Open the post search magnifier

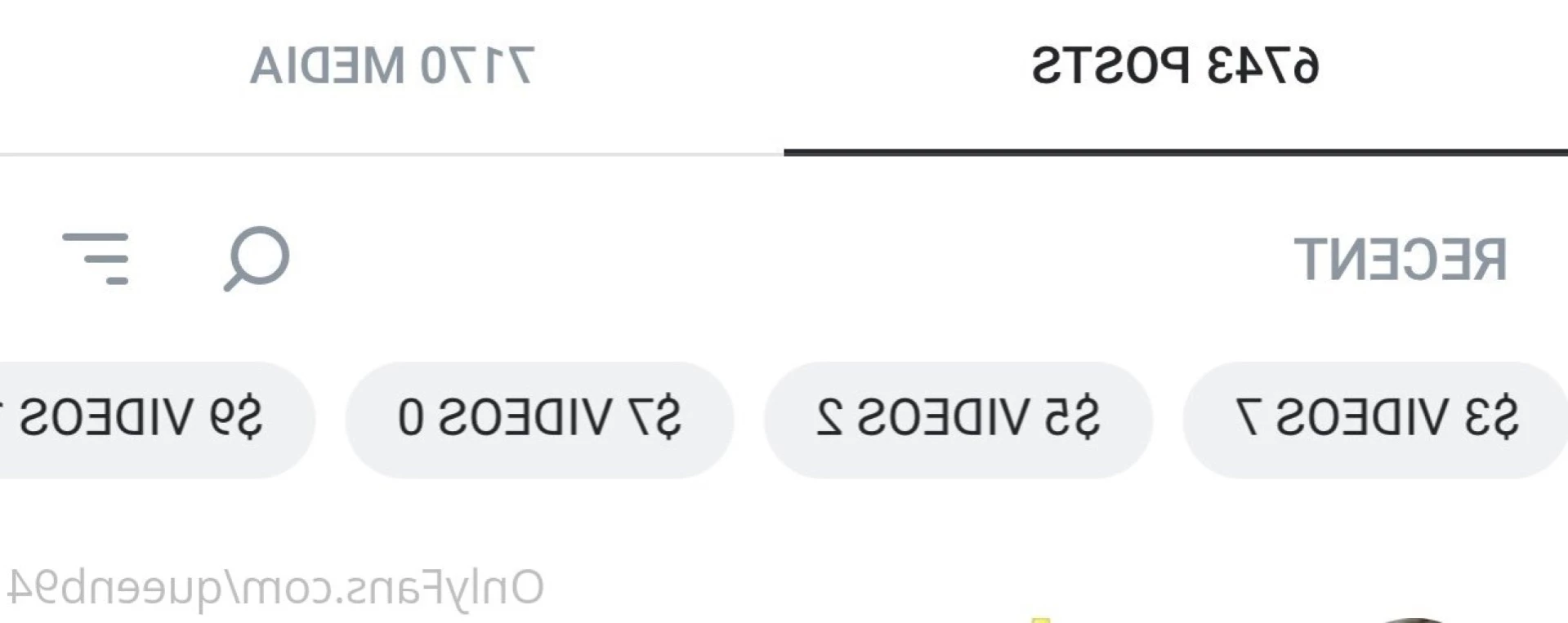pos(257,258)
